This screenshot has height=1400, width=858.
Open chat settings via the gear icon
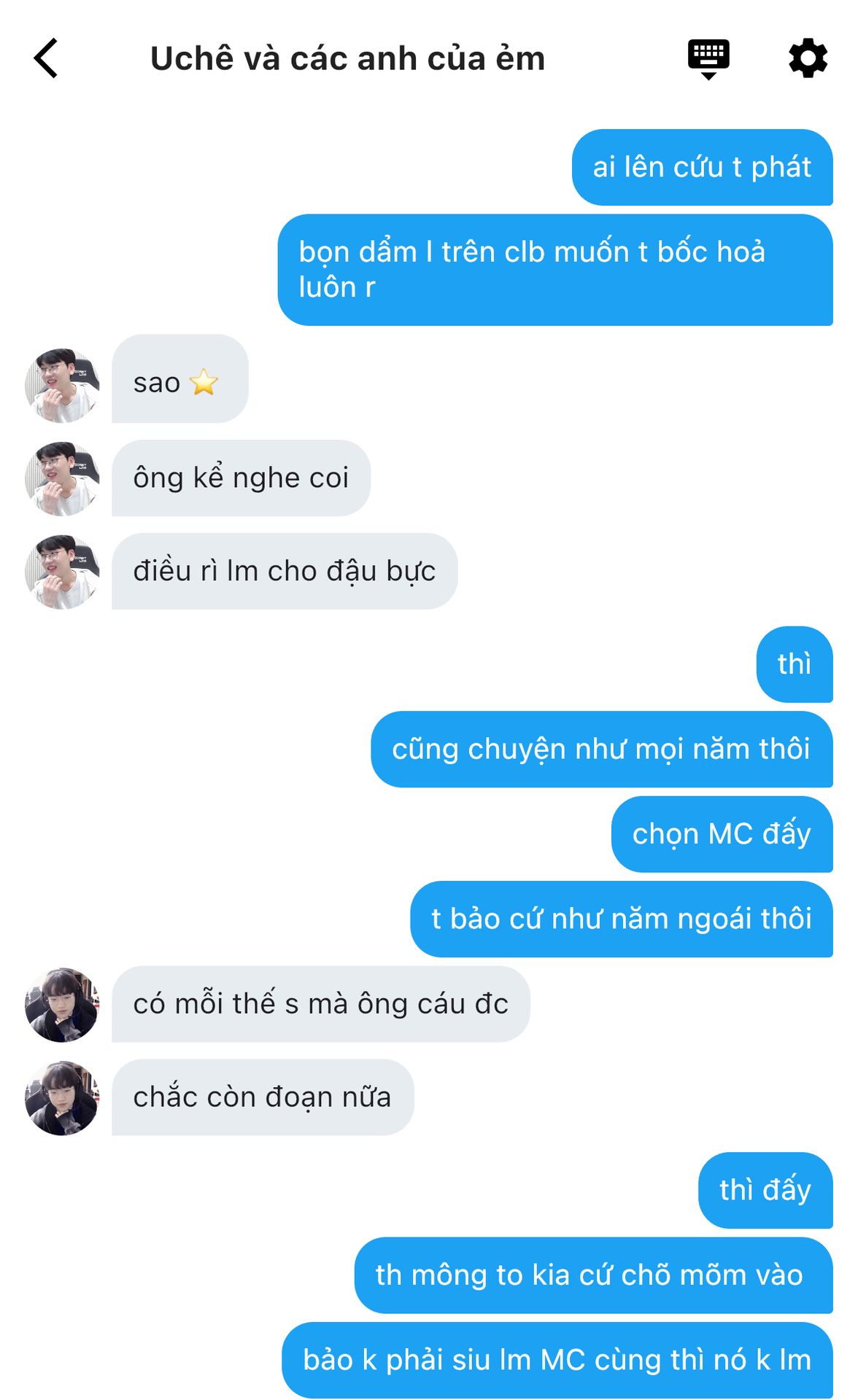click(x=808, y=58)
